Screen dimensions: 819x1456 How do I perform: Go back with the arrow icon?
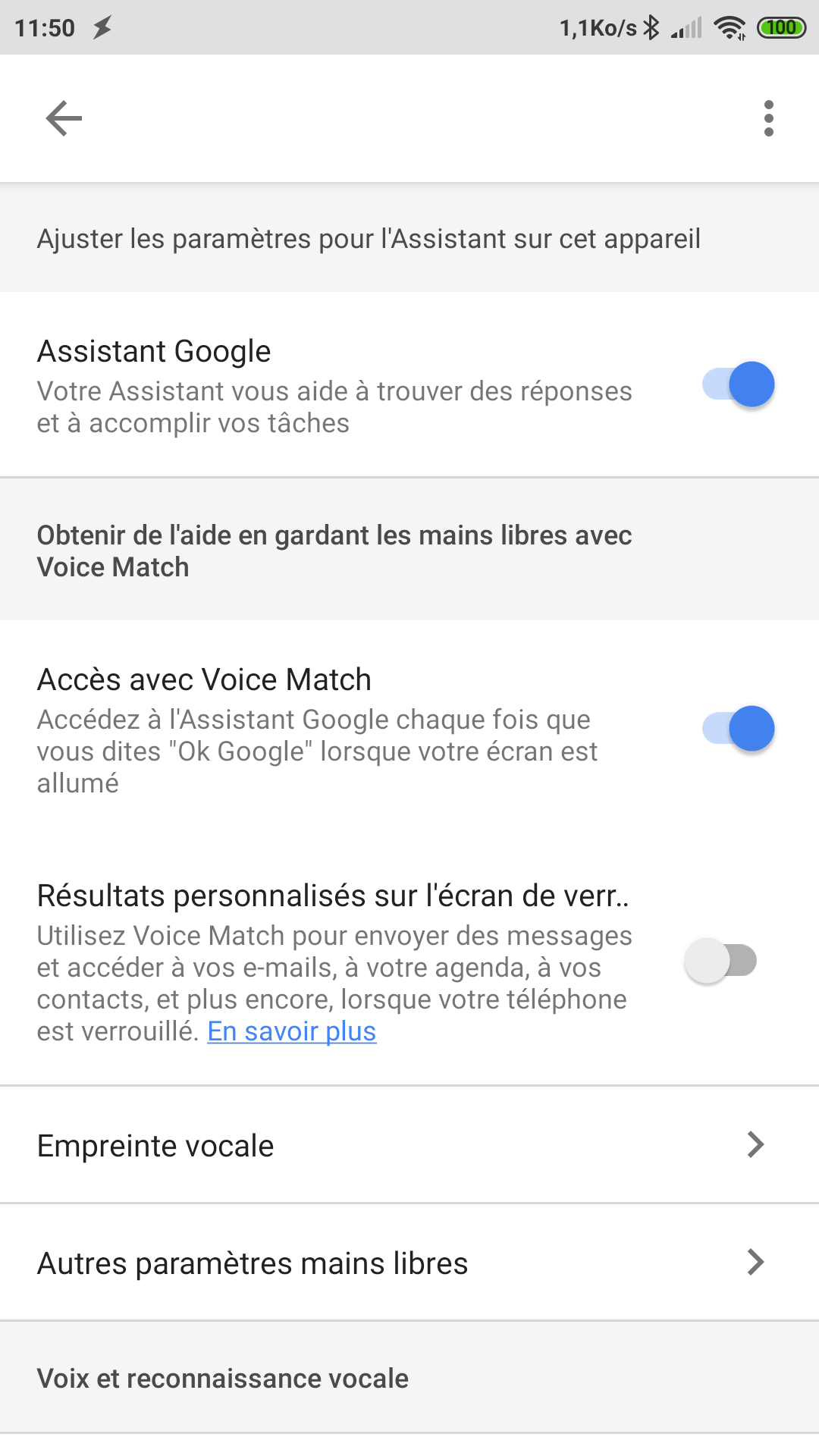pyautogui.click(x=64, y=118)
